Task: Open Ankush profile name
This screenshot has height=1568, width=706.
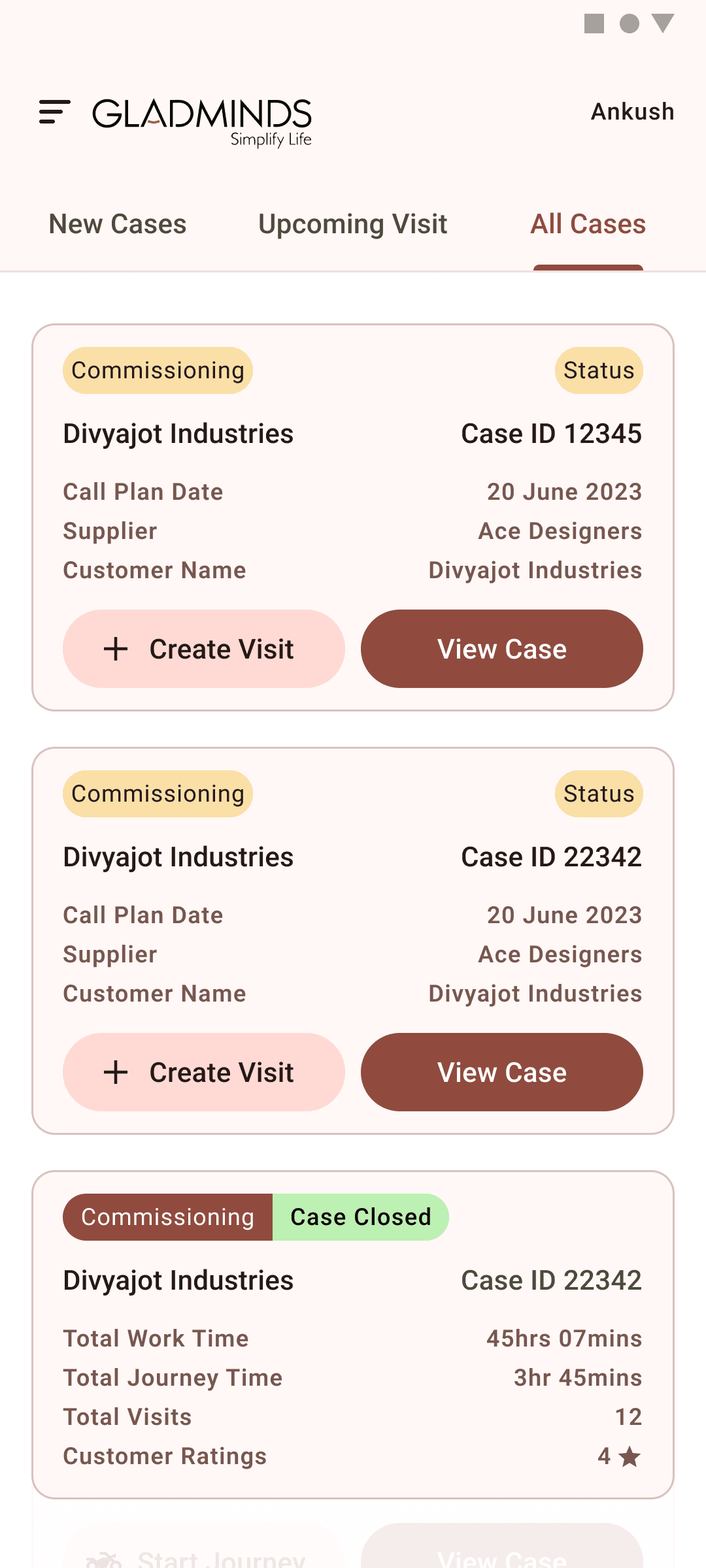Action: pyautogui.click(x=632, y=112)
